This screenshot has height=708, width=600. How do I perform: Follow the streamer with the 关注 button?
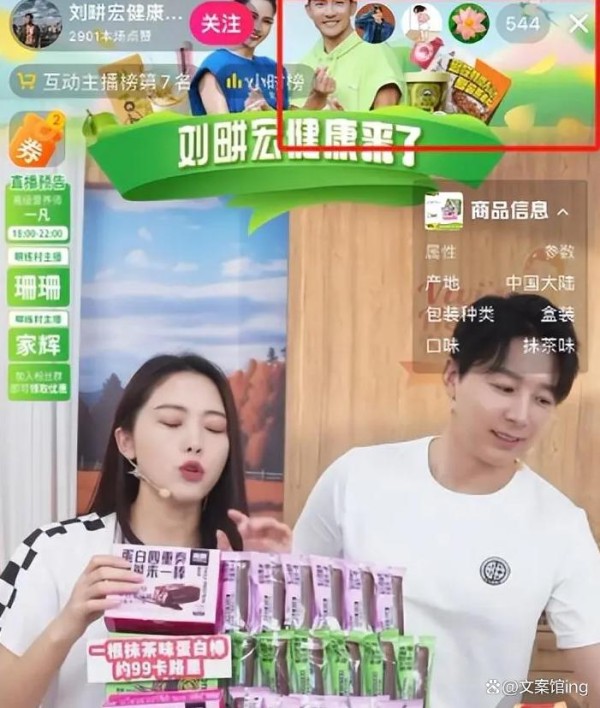(219, 22)
